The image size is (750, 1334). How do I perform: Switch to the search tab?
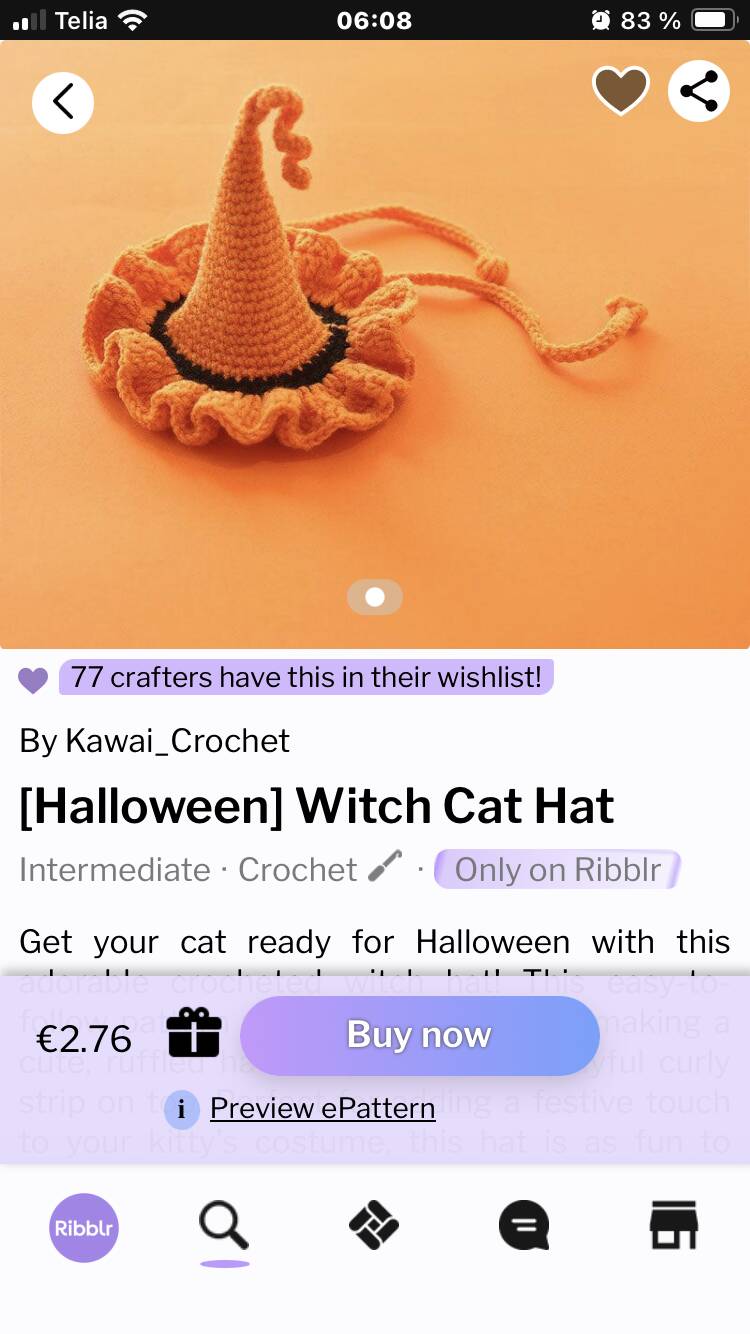point(224,1227)
